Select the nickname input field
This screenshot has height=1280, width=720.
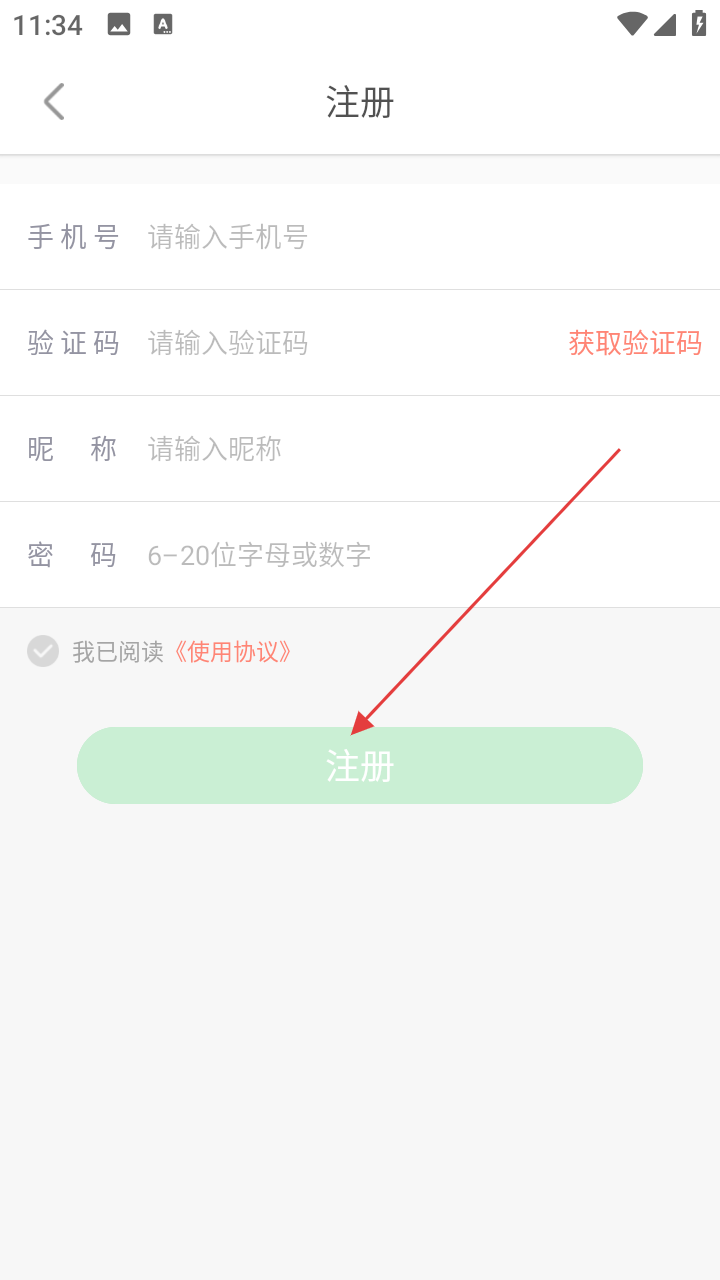pyautogui.click(x=400, y=449)
